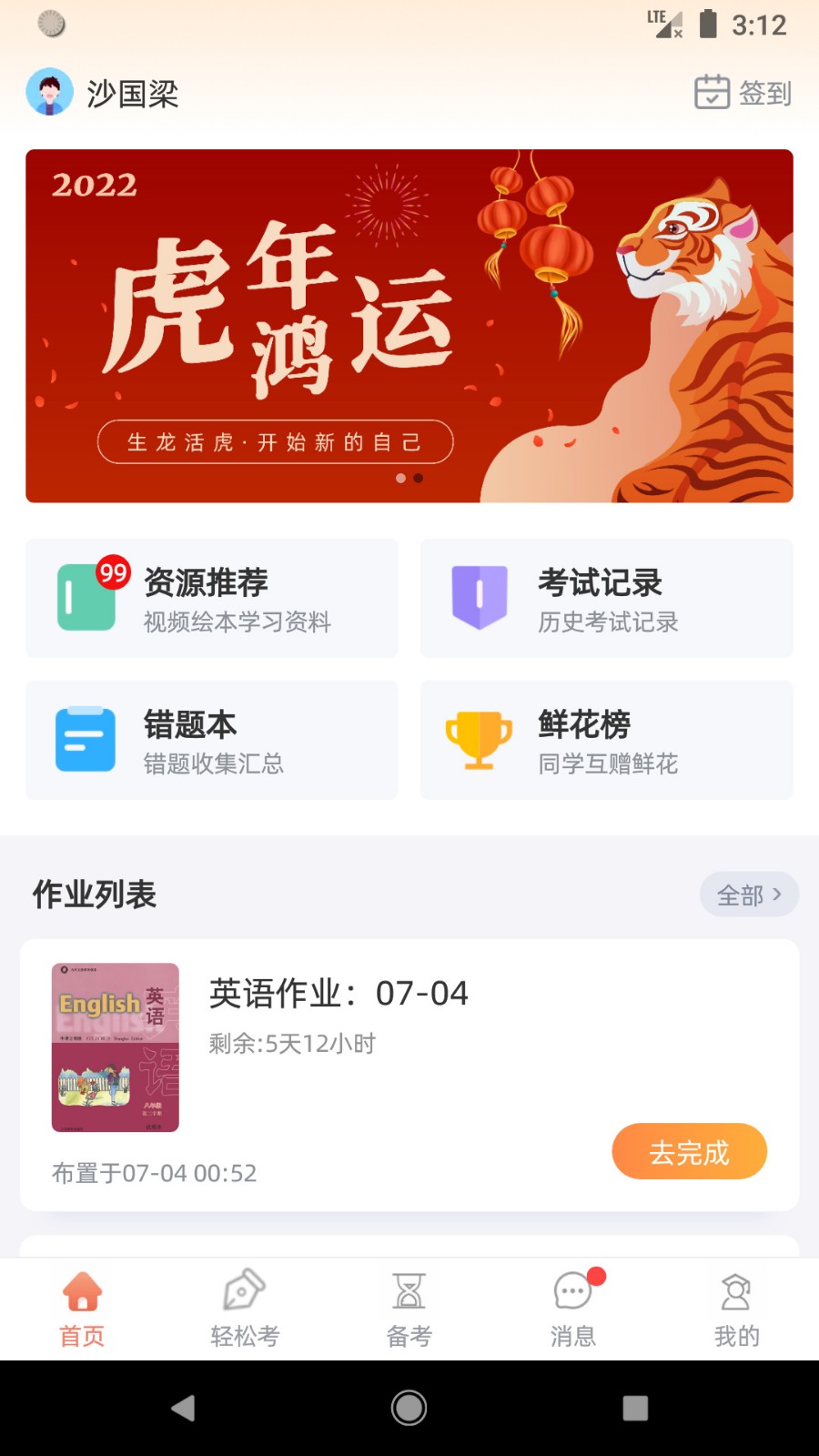Viewport: 819px width, 1456px height.
Task: Open the 资源推荐 resources section
Action: click(211, 598)
